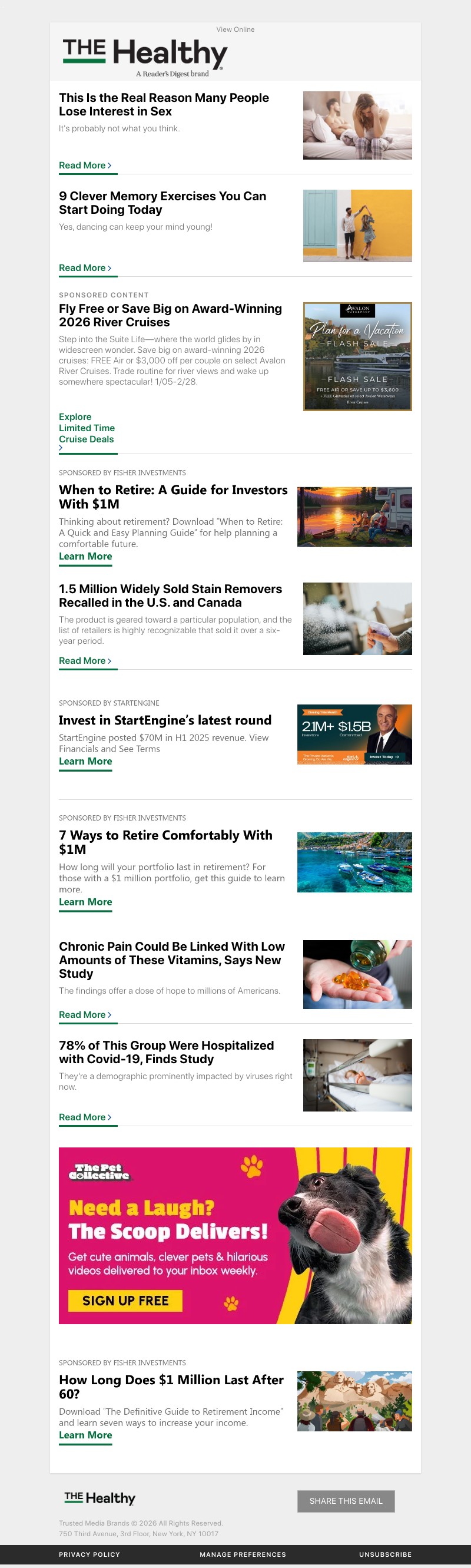Learn more about StartEngine's latest round
This screenshot has width=471, height=1568.
(85, 762)
